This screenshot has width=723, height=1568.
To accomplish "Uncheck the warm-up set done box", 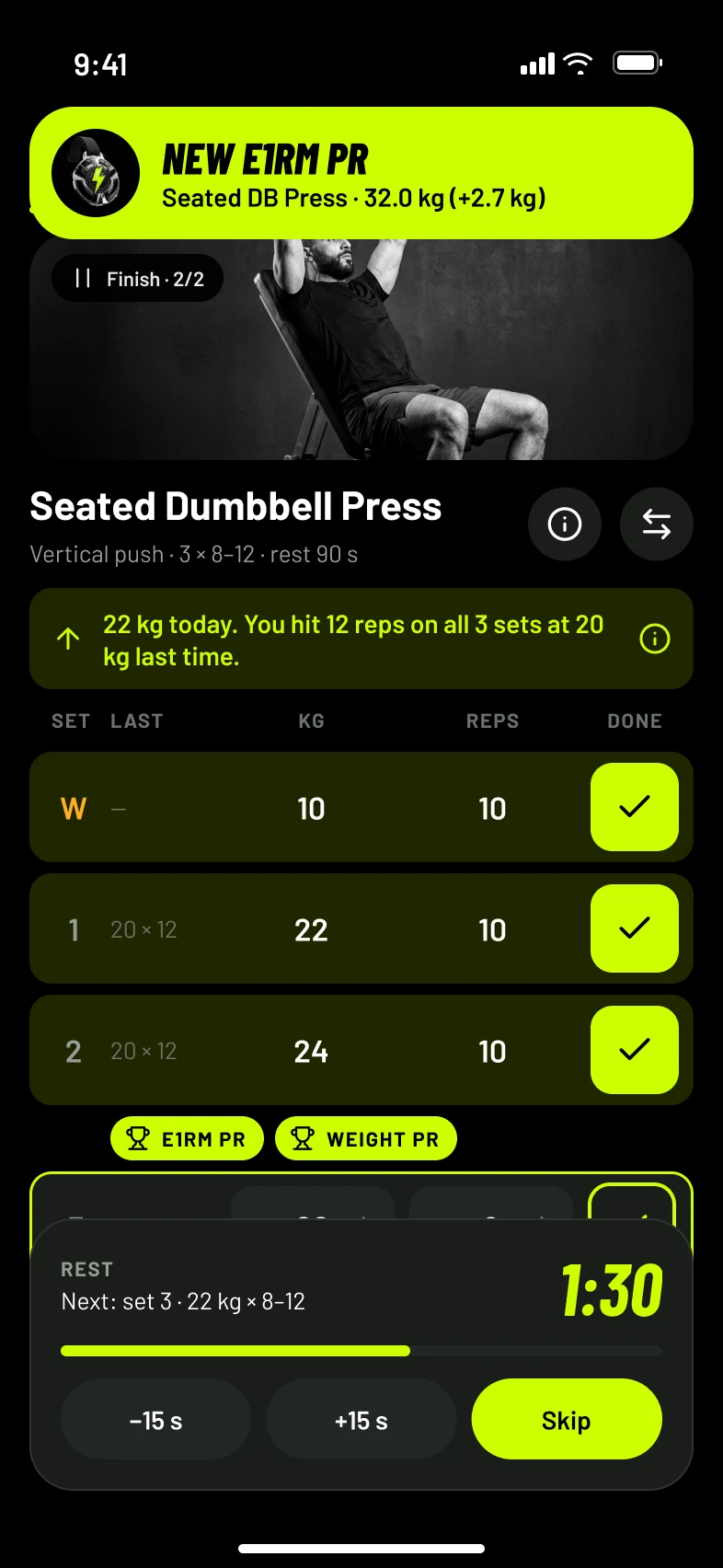I will pyautogui.click(x=635, y=807).
